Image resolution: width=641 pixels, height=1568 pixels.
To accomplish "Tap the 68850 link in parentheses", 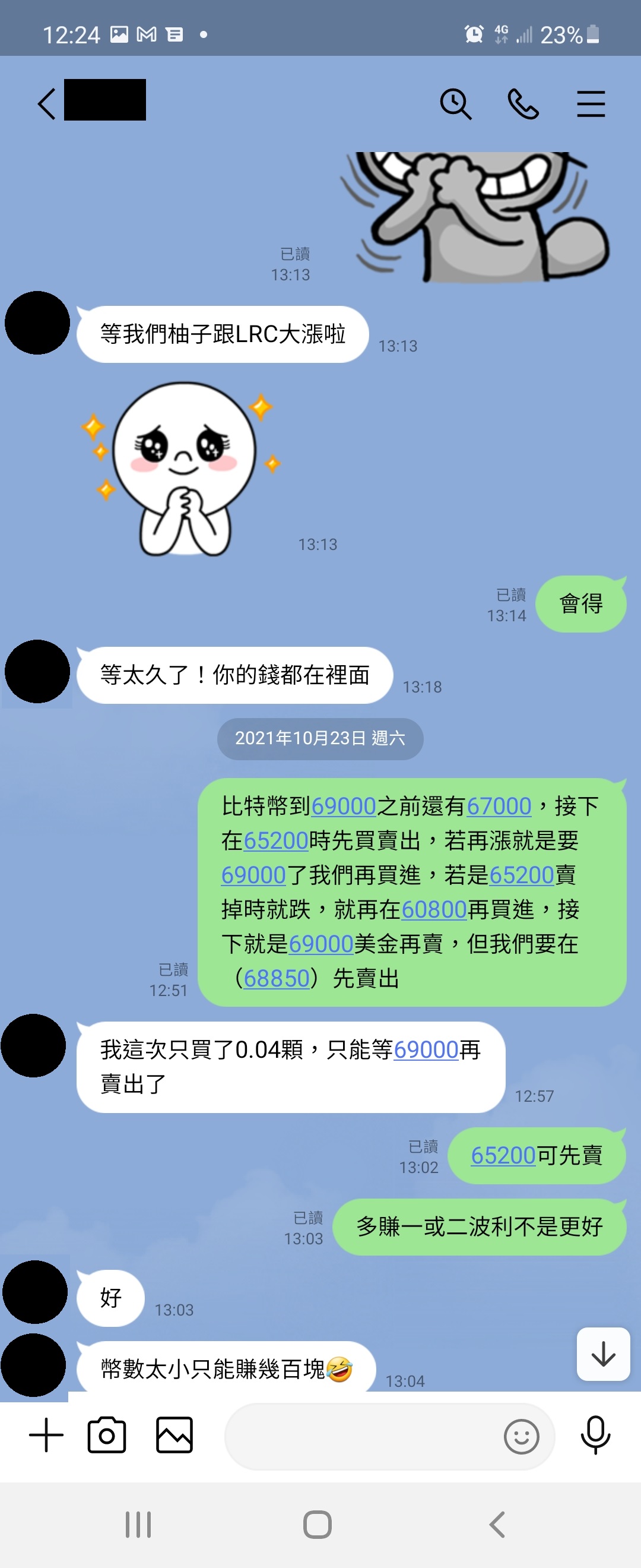I will [x=276, y=978].
